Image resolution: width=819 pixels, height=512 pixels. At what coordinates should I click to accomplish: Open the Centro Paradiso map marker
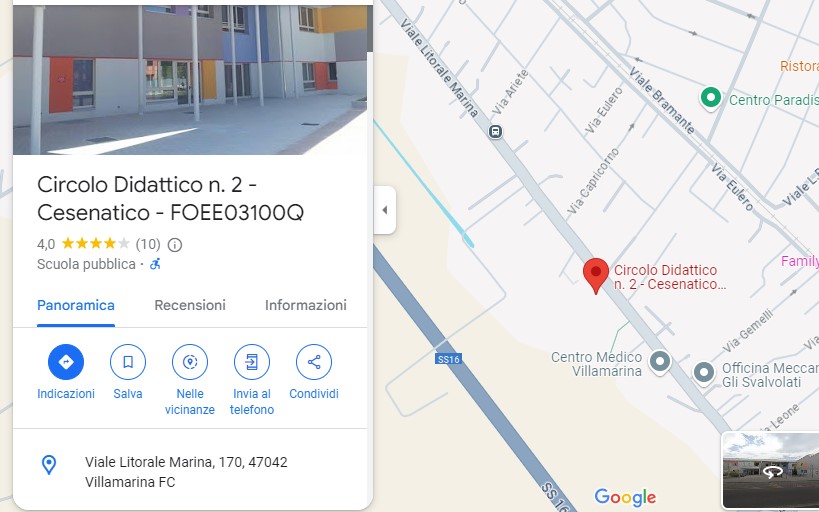pyautogui.click(x=710, y=98)
